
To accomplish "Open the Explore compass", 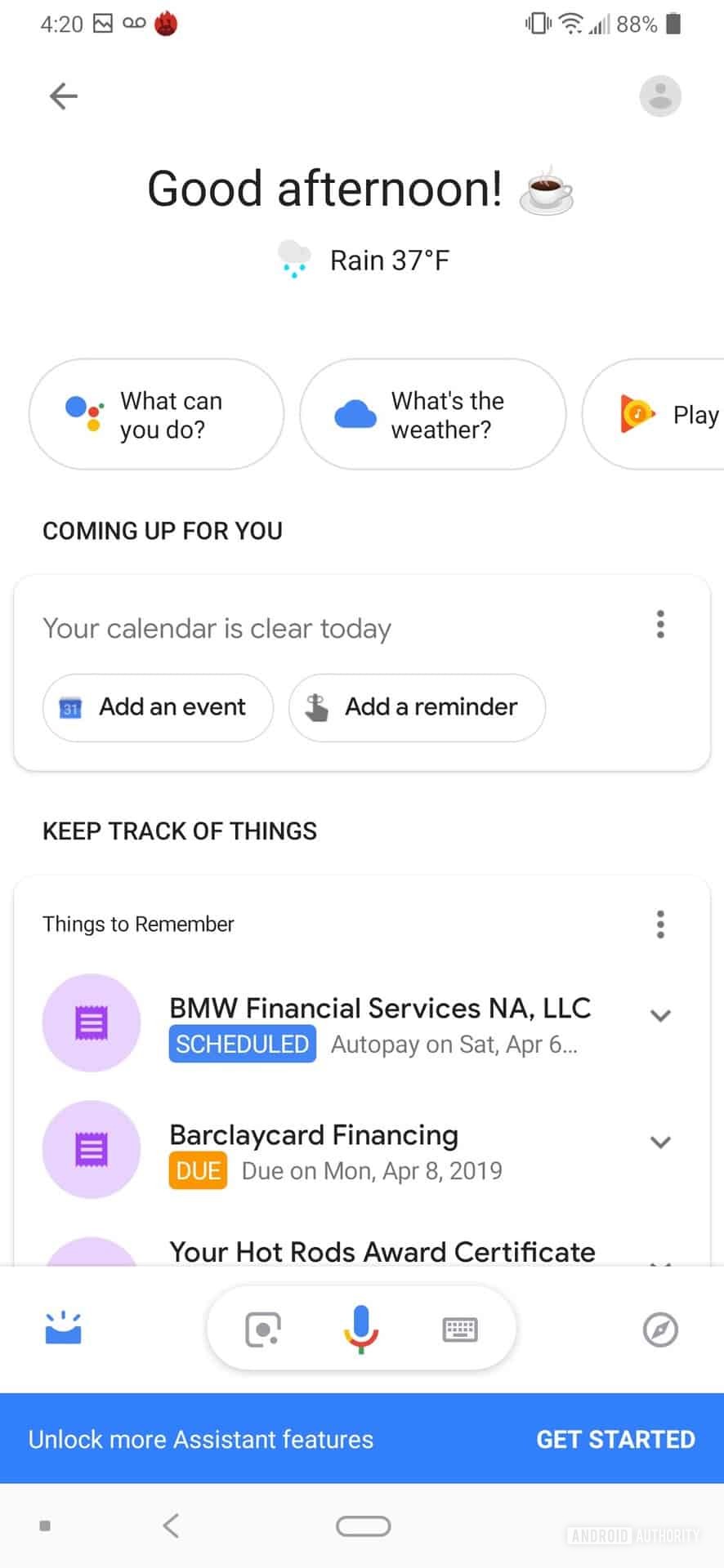I will pos(660,1330).
